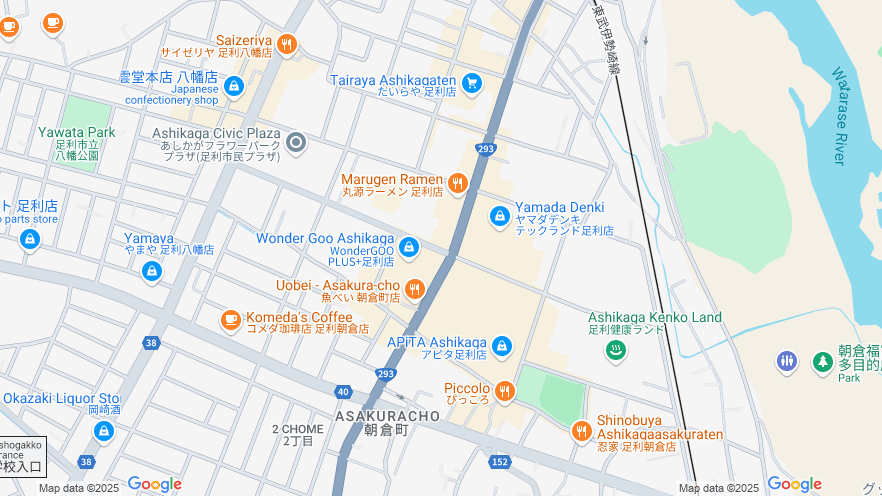Open the Komeda's Coffee cafe pin
Screen dimensions: 882x496
click(x=231, y=320)
